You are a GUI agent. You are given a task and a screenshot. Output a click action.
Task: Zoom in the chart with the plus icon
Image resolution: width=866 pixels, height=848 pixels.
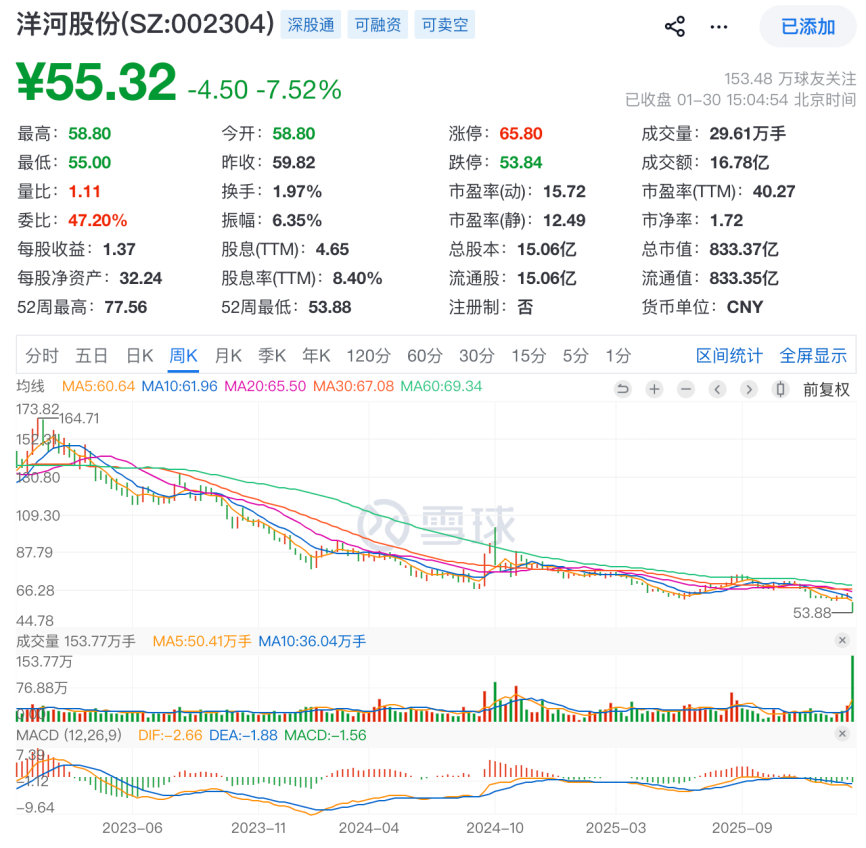pos(654,389)
